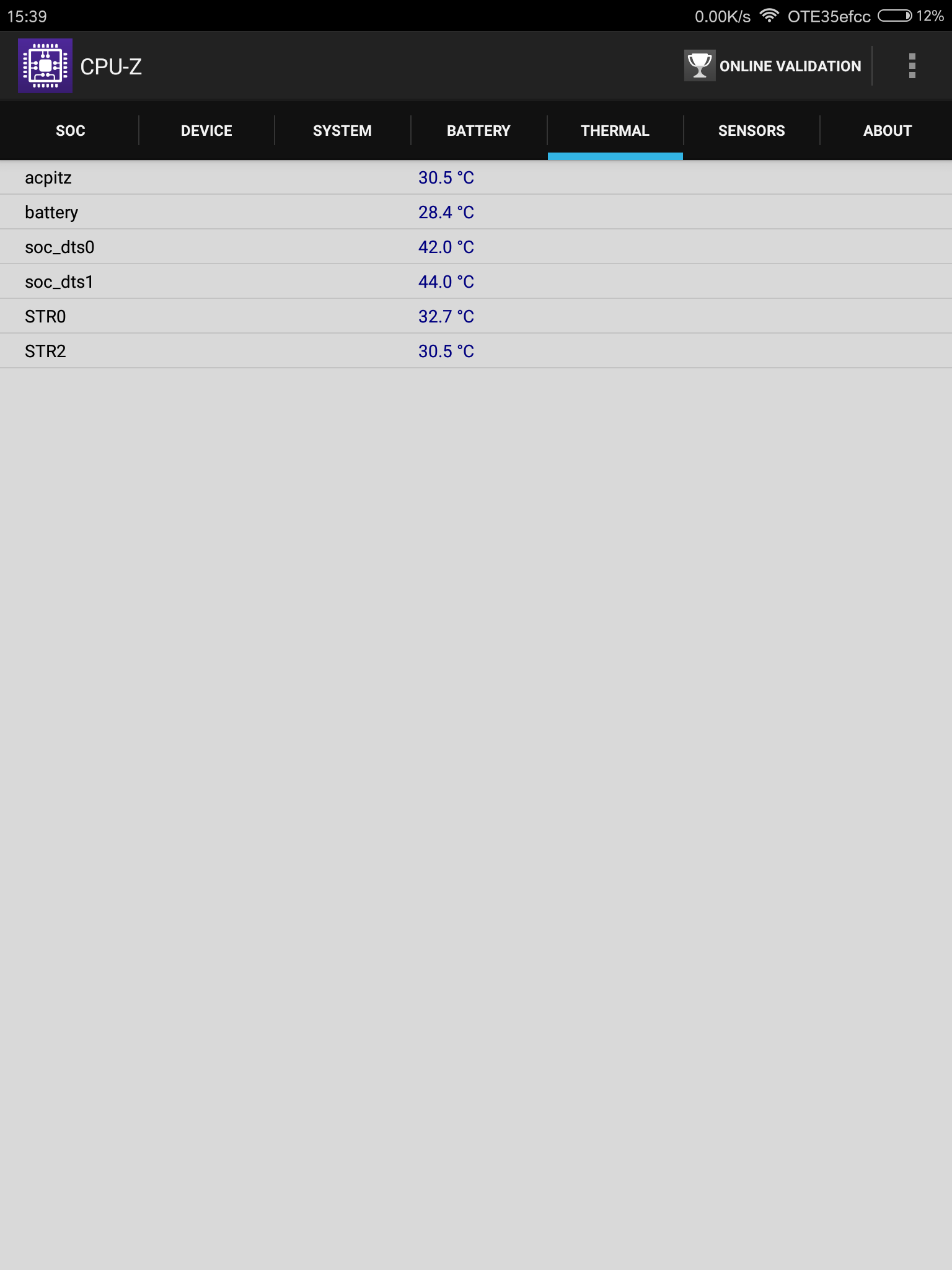Switch to the SOC tab
The width and height of the screenshot is (952, 1270).
(x=70, y=131)
